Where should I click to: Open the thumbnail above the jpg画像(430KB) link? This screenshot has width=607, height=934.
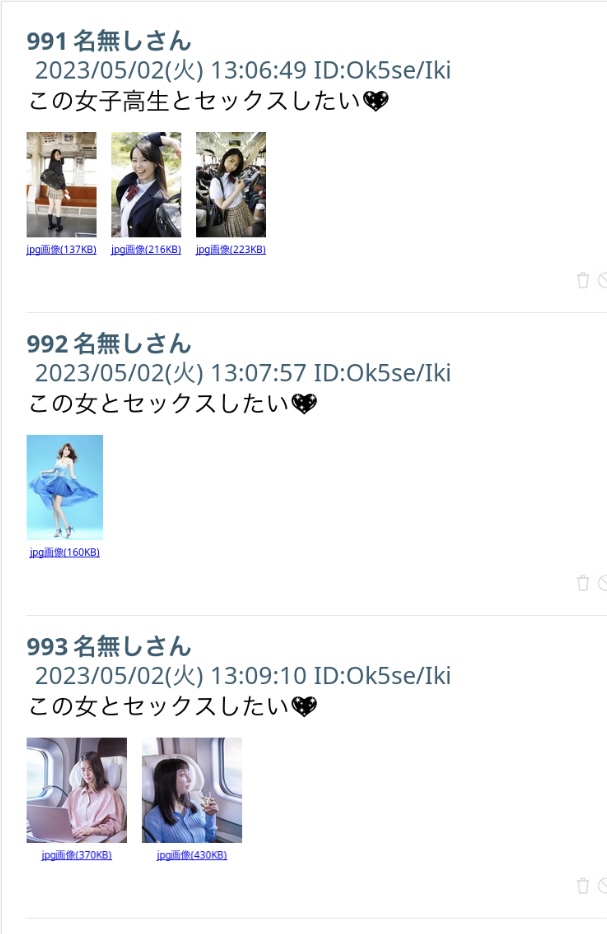[x=192, y=790]
